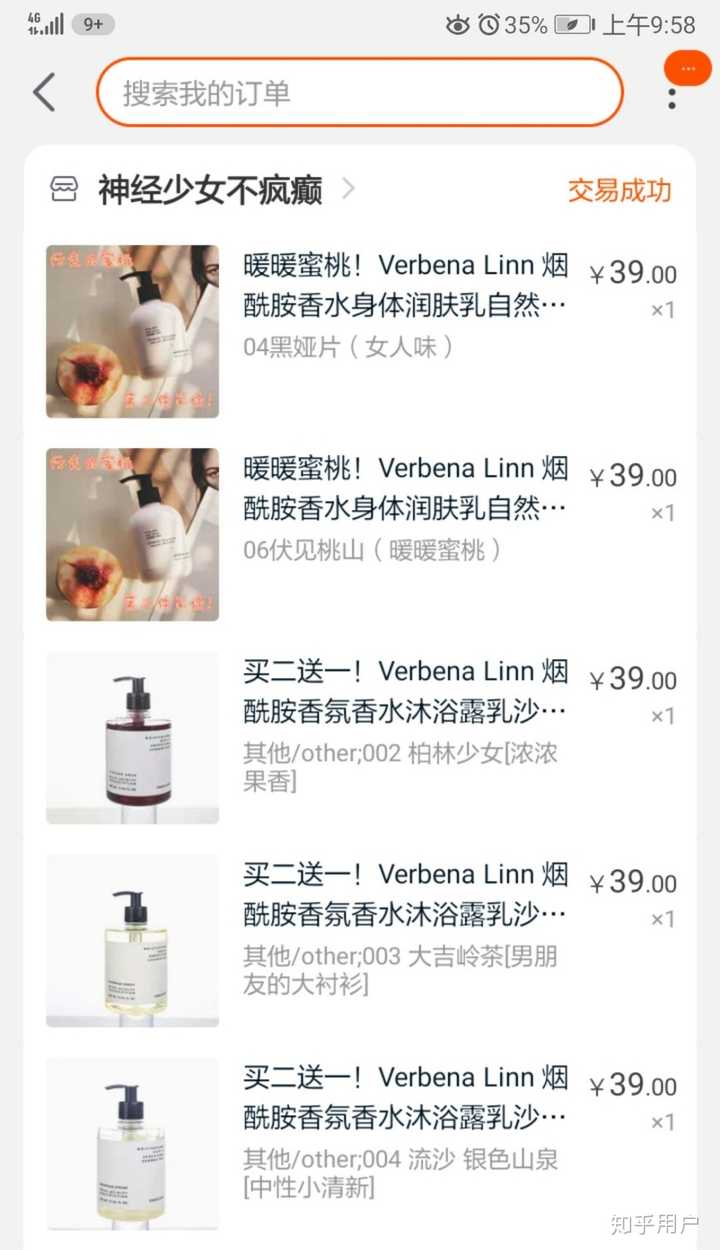This screenshot has height=1250, width=720.
Task: Open the 06伏见桃山 body lotion order item
Action: coord(405,489)
